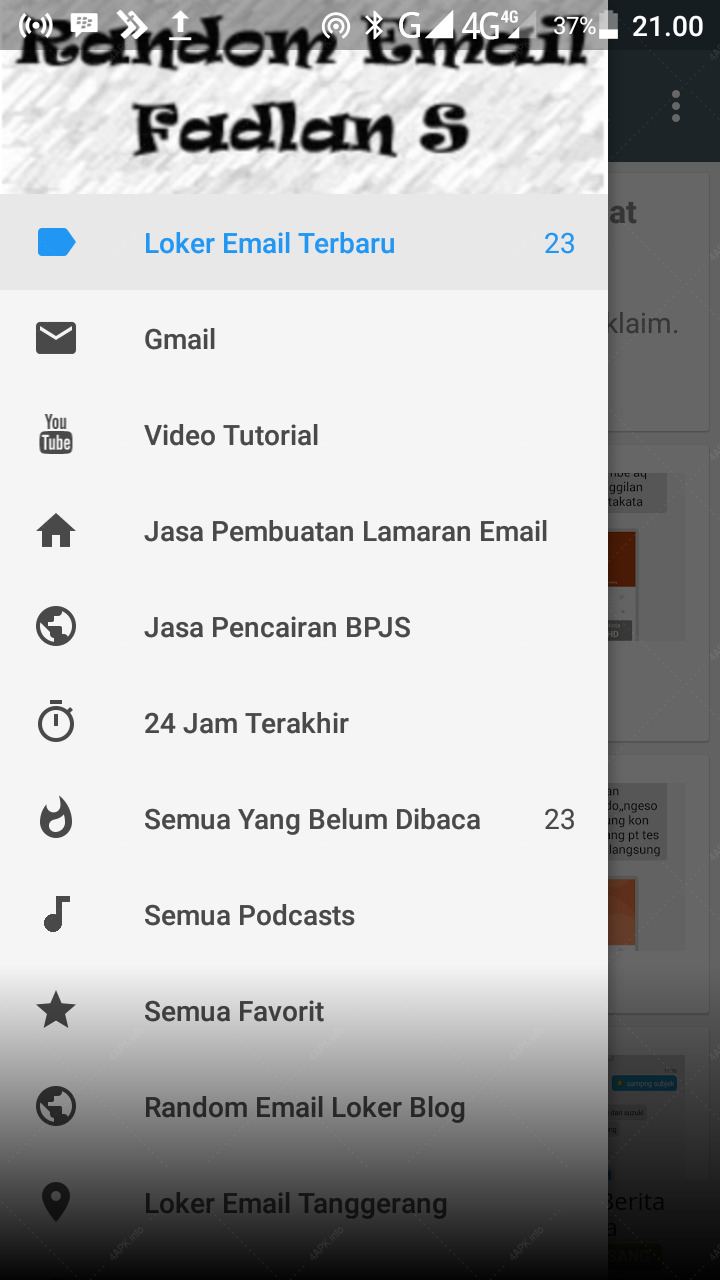Show posts from 24 Jam Terakhir
720x1280 pixels.
point(304,723)
